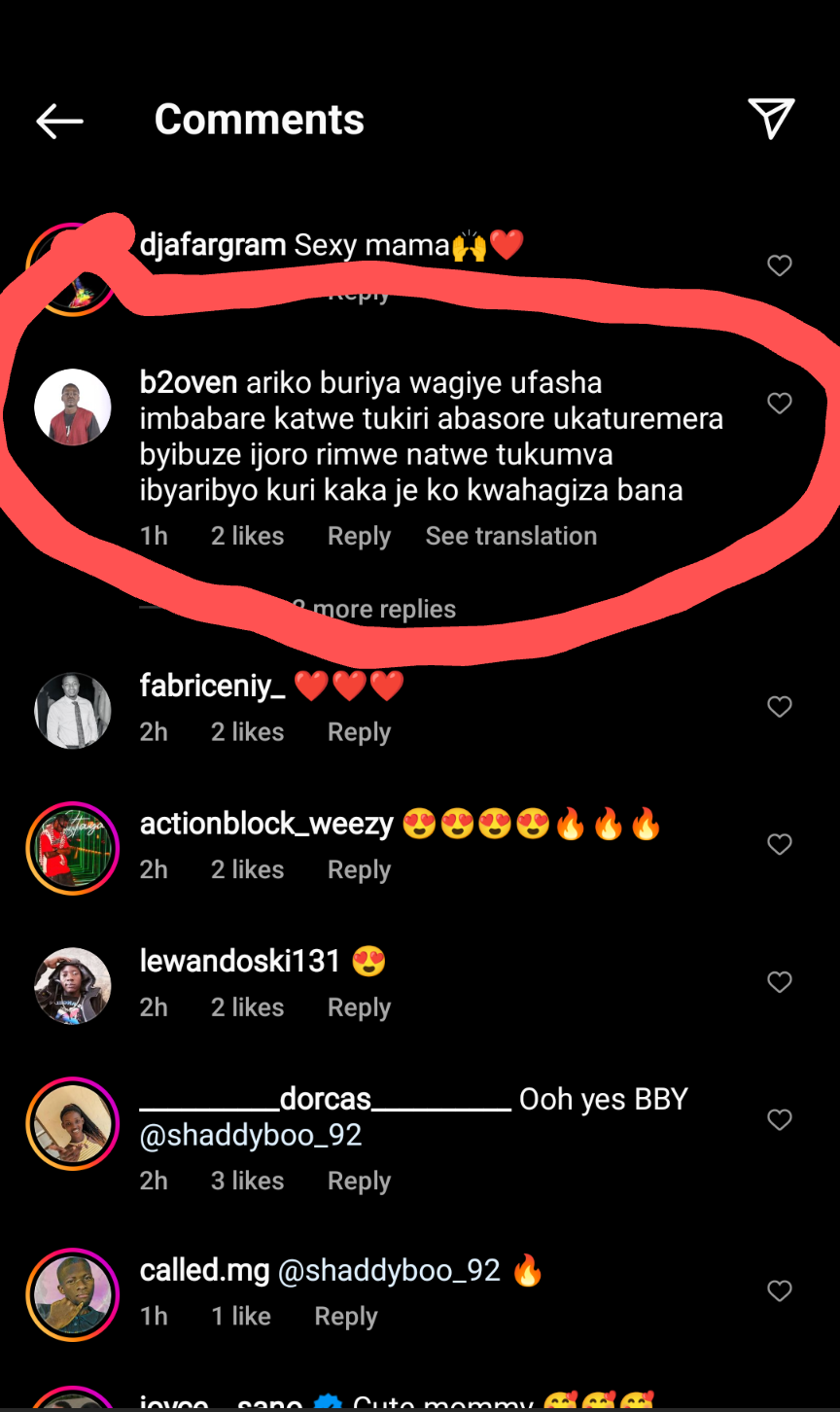This screenshot has height=1412, width=840.
Task: Reply to actionblock_weezy's comment
Action: (x=359, y=869)
